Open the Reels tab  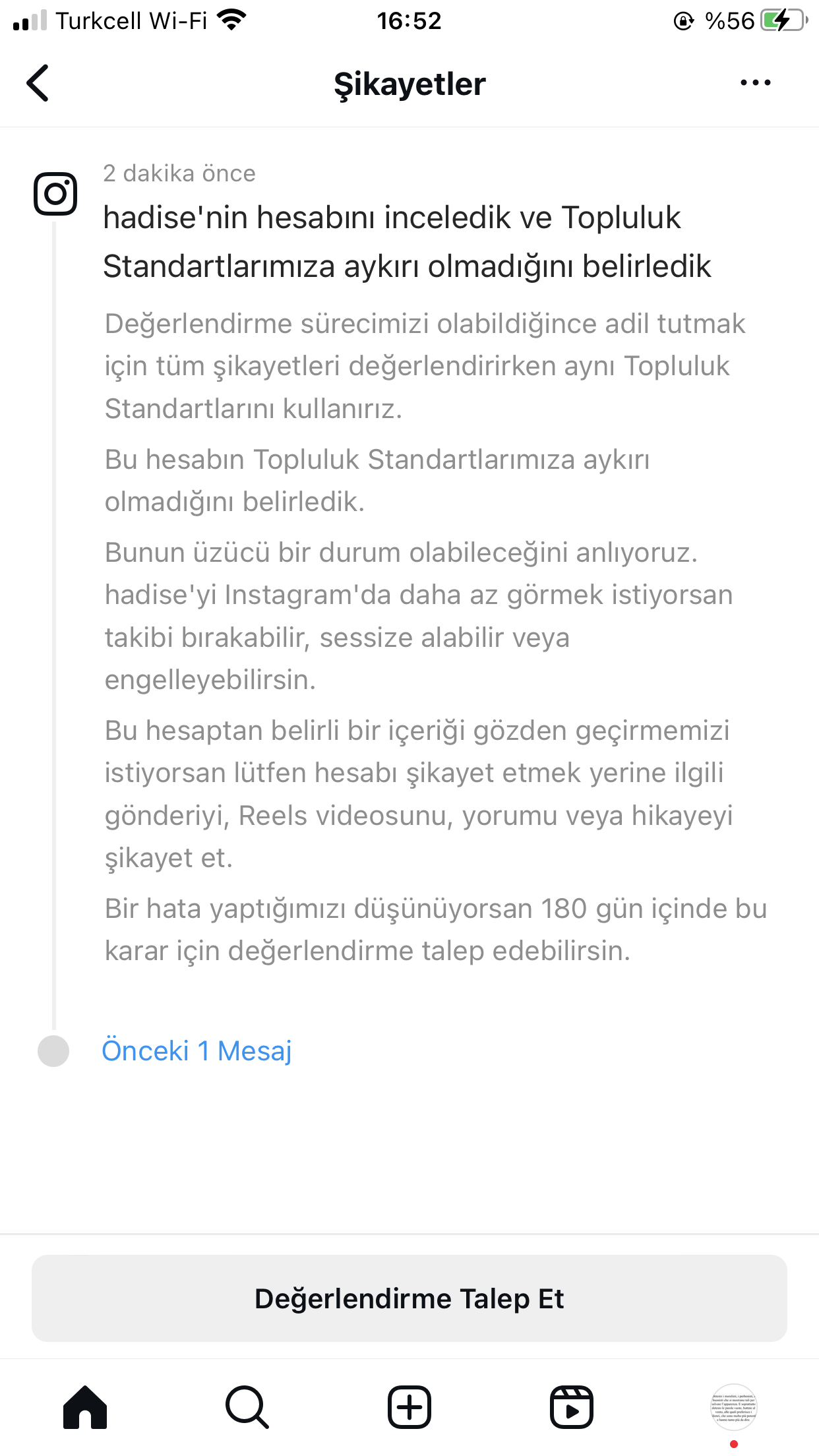point(572,1407)
